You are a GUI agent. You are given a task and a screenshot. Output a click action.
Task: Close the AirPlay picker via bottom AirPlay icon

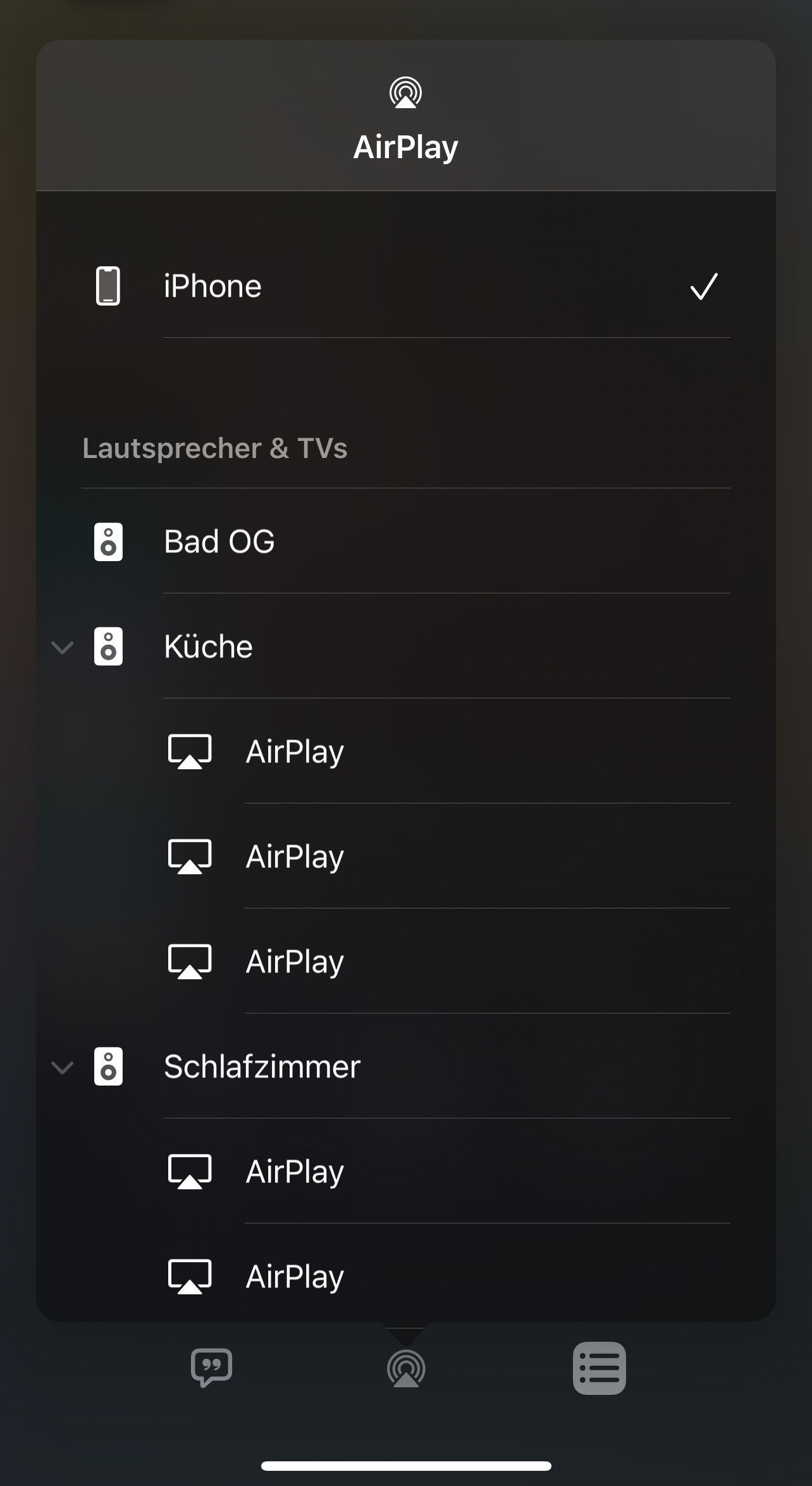click(x=406, y=1368)
